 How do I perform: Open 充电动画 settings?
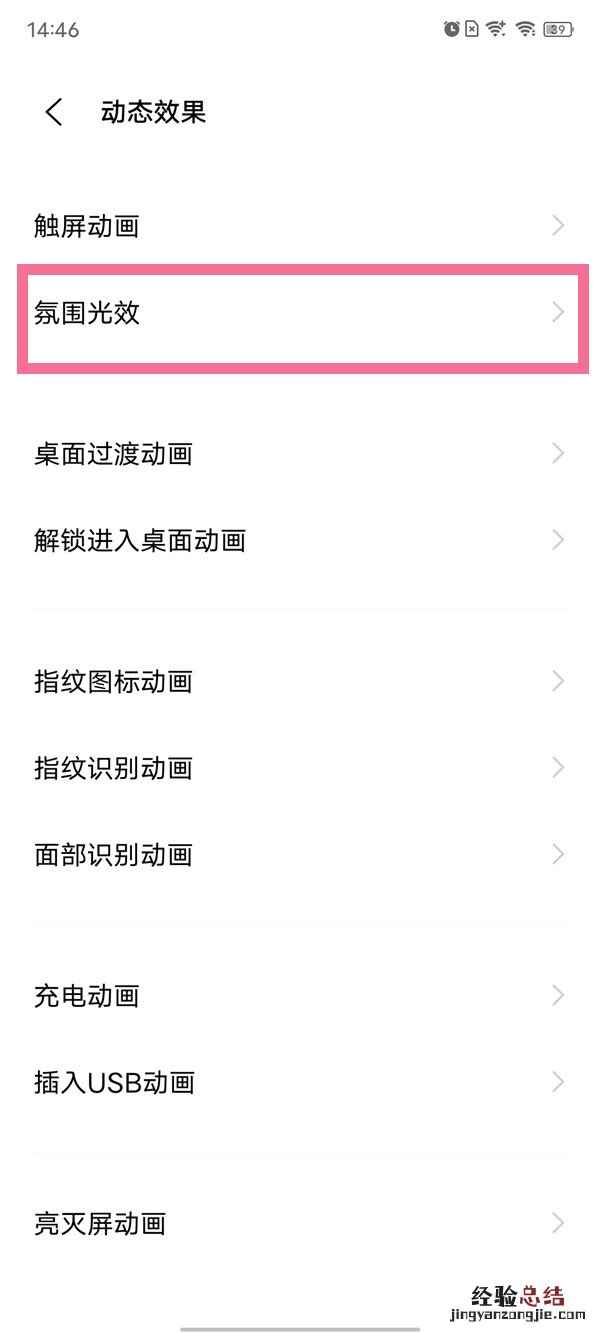[x=300, y=996]
